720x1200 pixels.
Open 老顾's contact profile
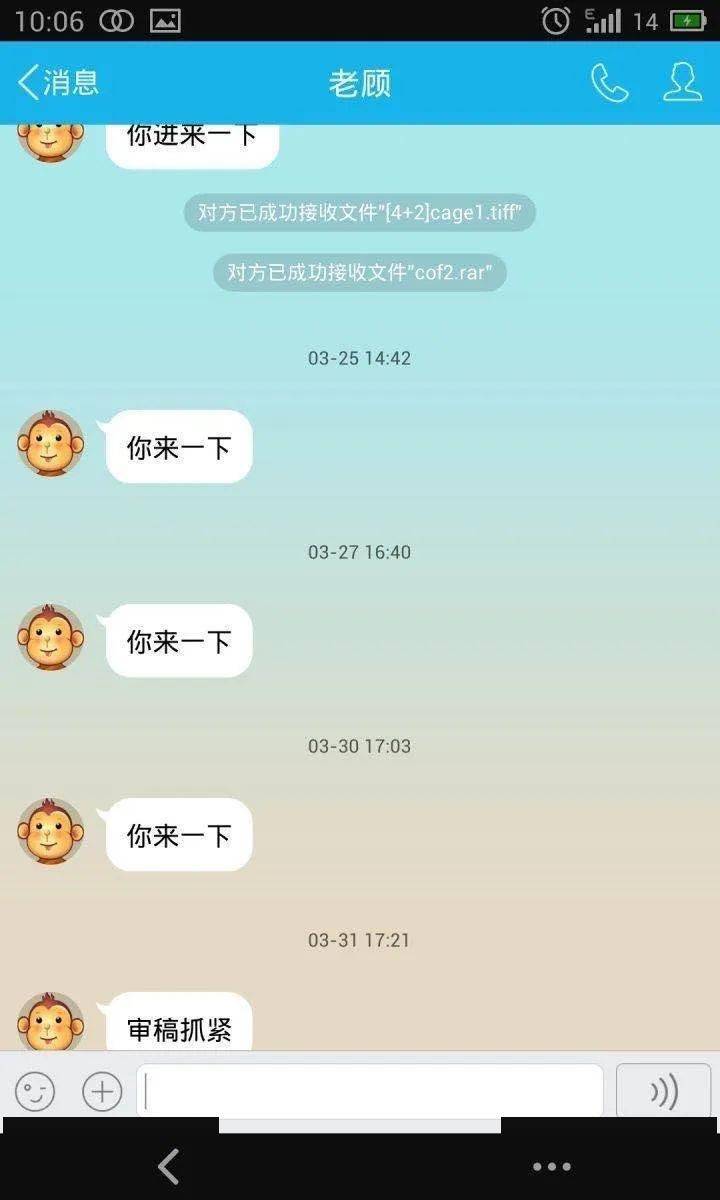pyautogui.click(x=682, y=82)
